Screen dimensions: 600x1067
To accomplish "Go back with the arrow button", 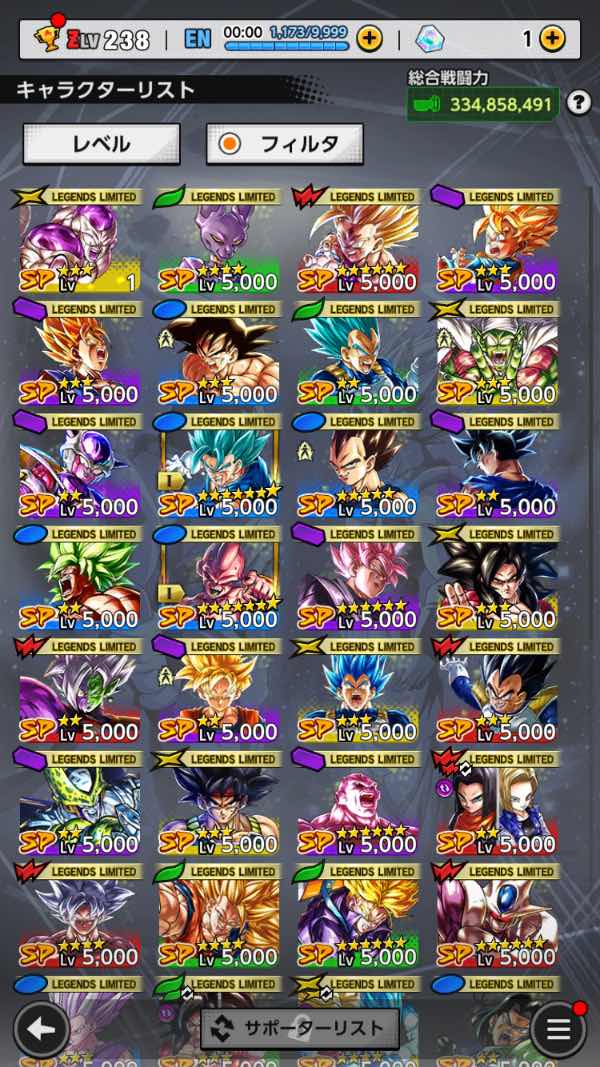I will pyautogui.click(x=41, y=1028).
